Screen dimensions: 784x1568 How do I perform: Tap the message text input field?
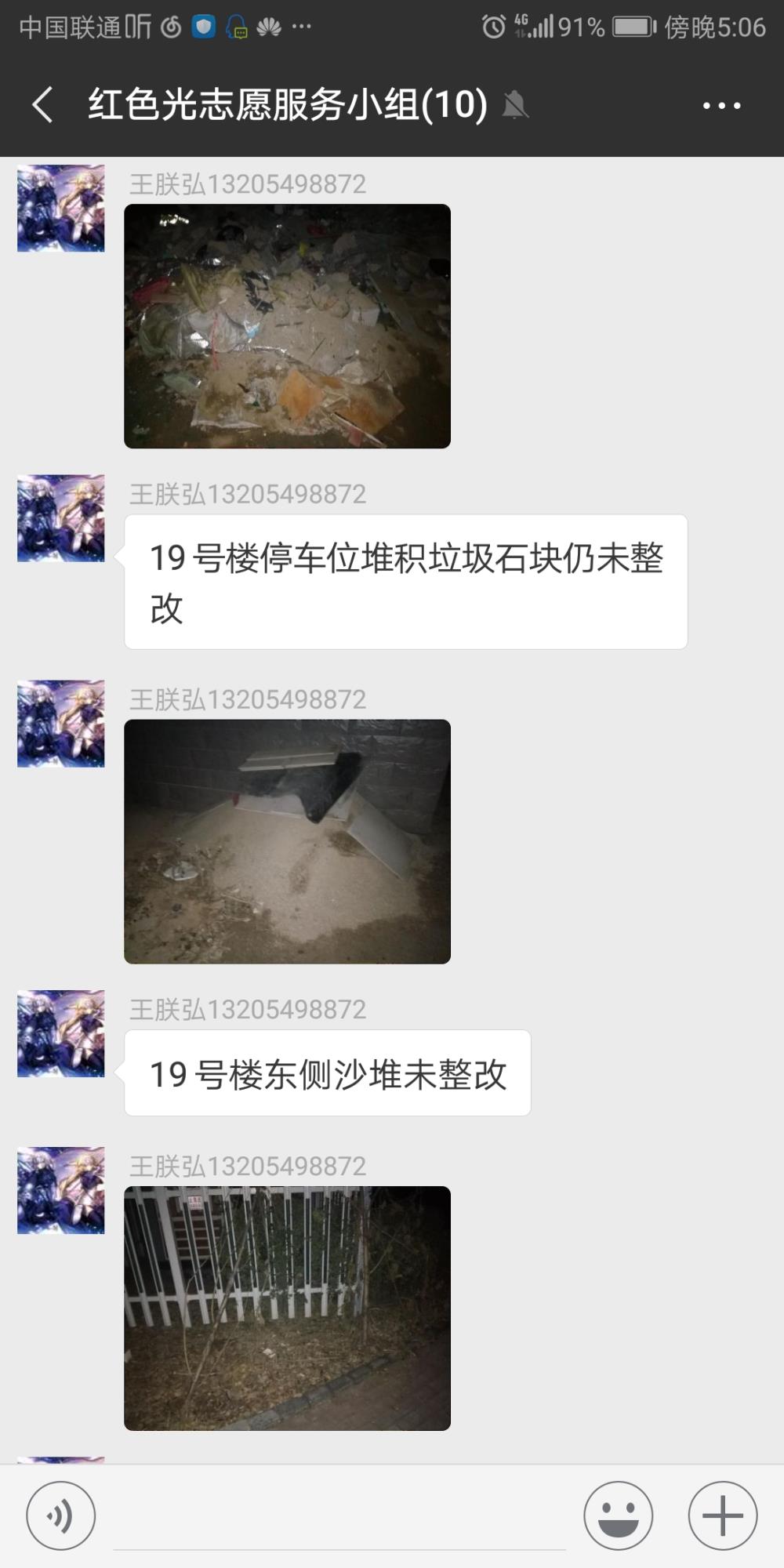tap(339, 1517)
